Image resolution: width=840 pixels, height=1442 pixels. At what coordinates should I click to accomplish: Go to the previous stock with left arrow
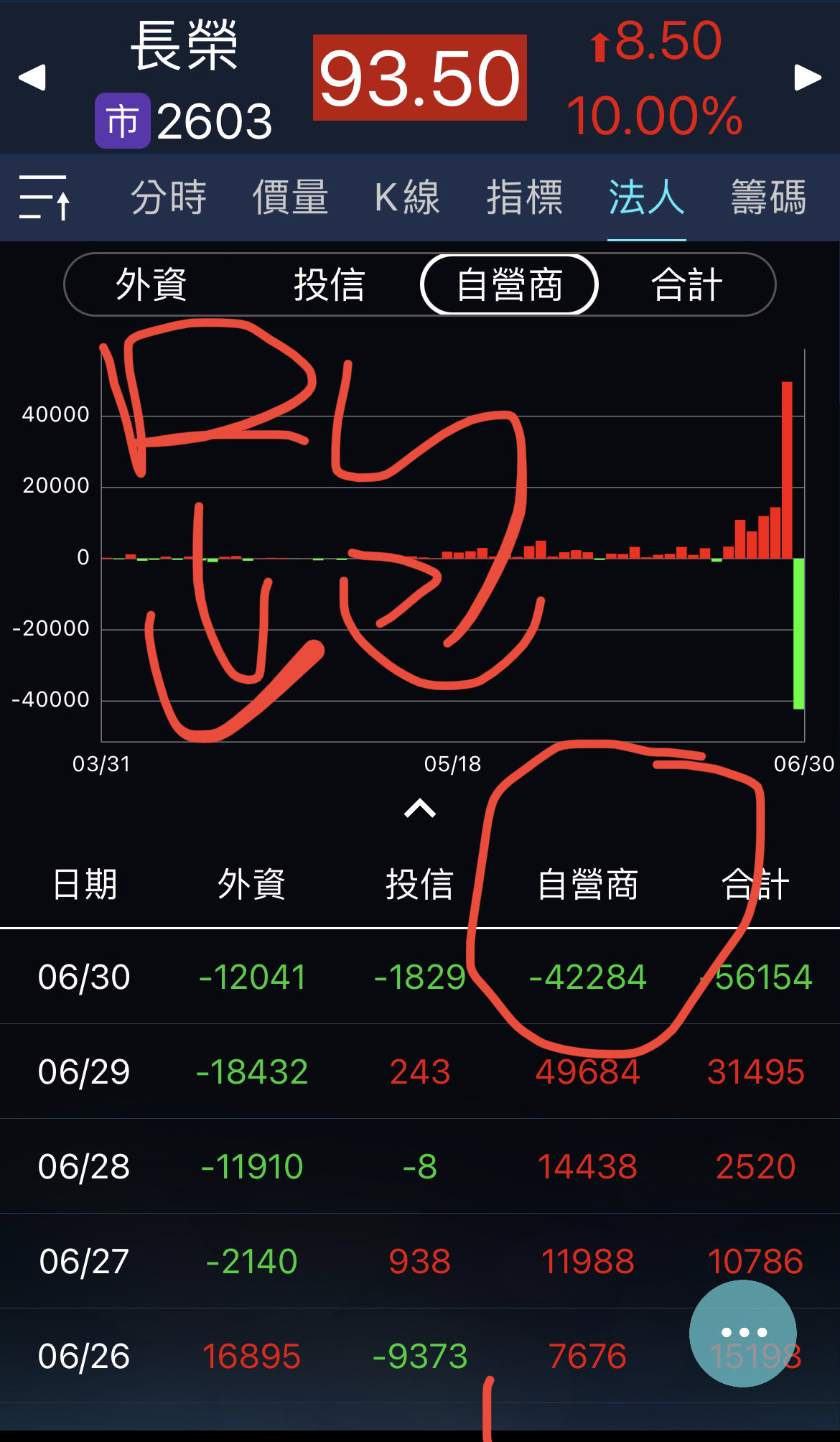click(x=32, y=78)
